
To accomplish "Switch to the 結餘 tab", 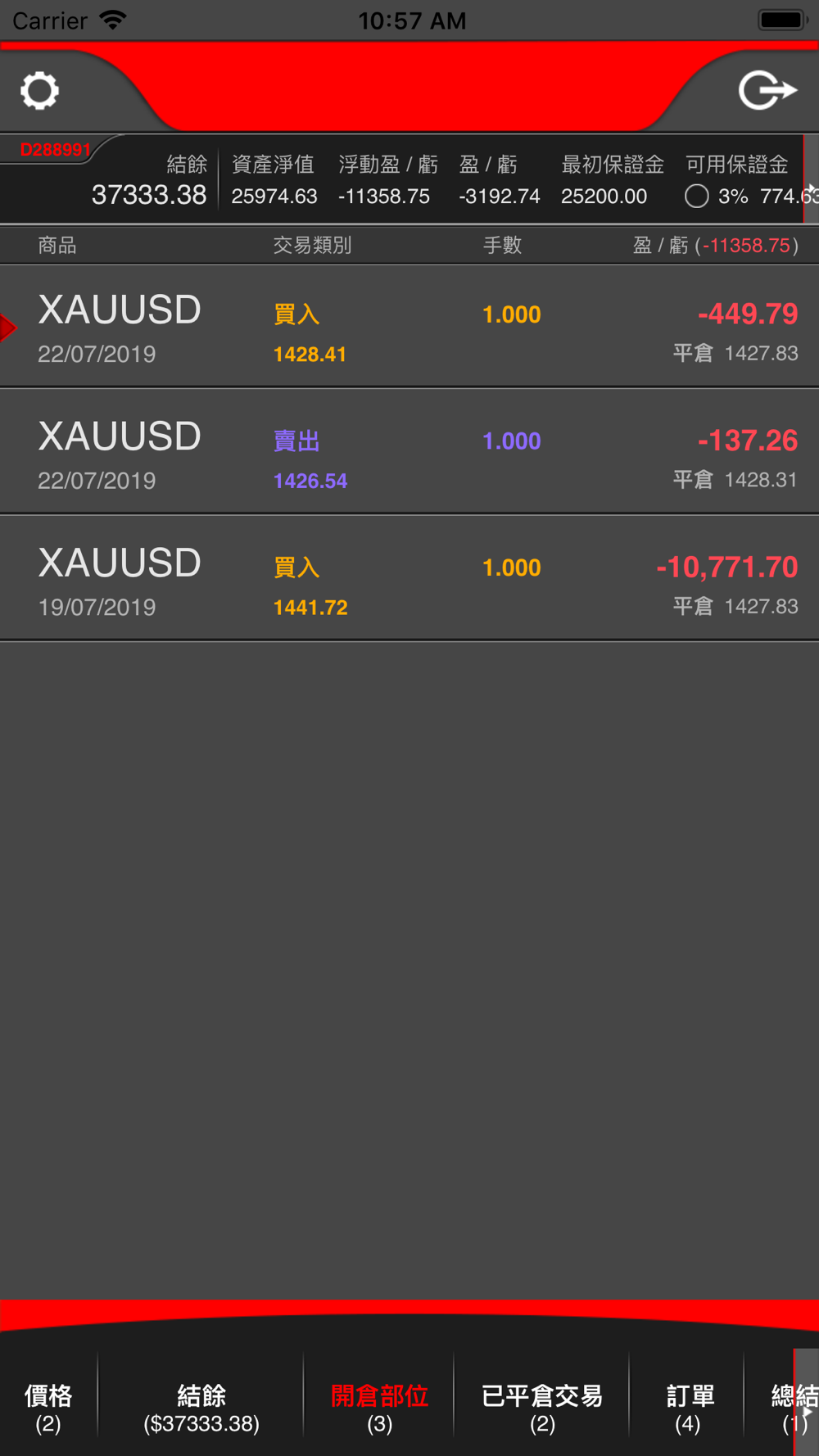I will click(x=201, y=1407).
